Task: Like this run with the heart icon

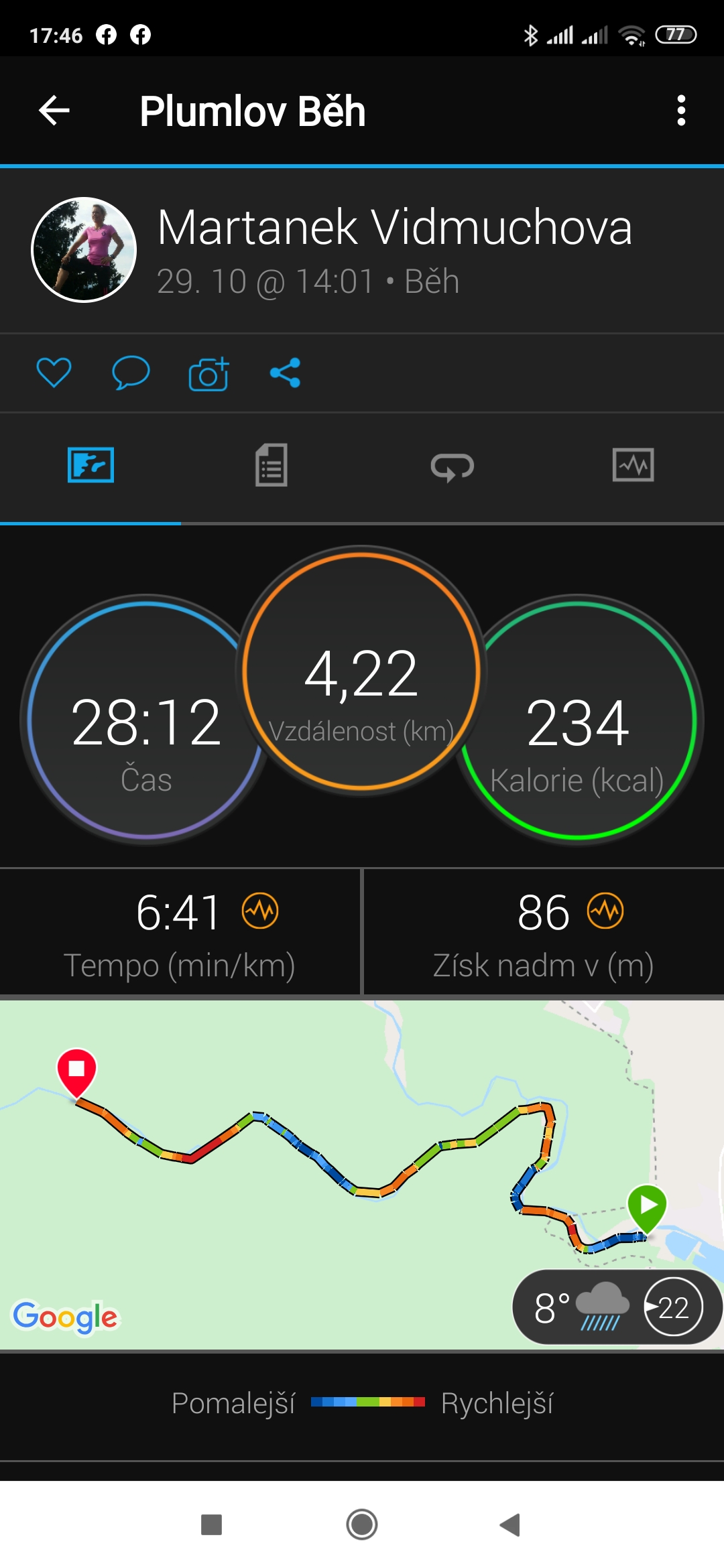Action: coord(54,373)
